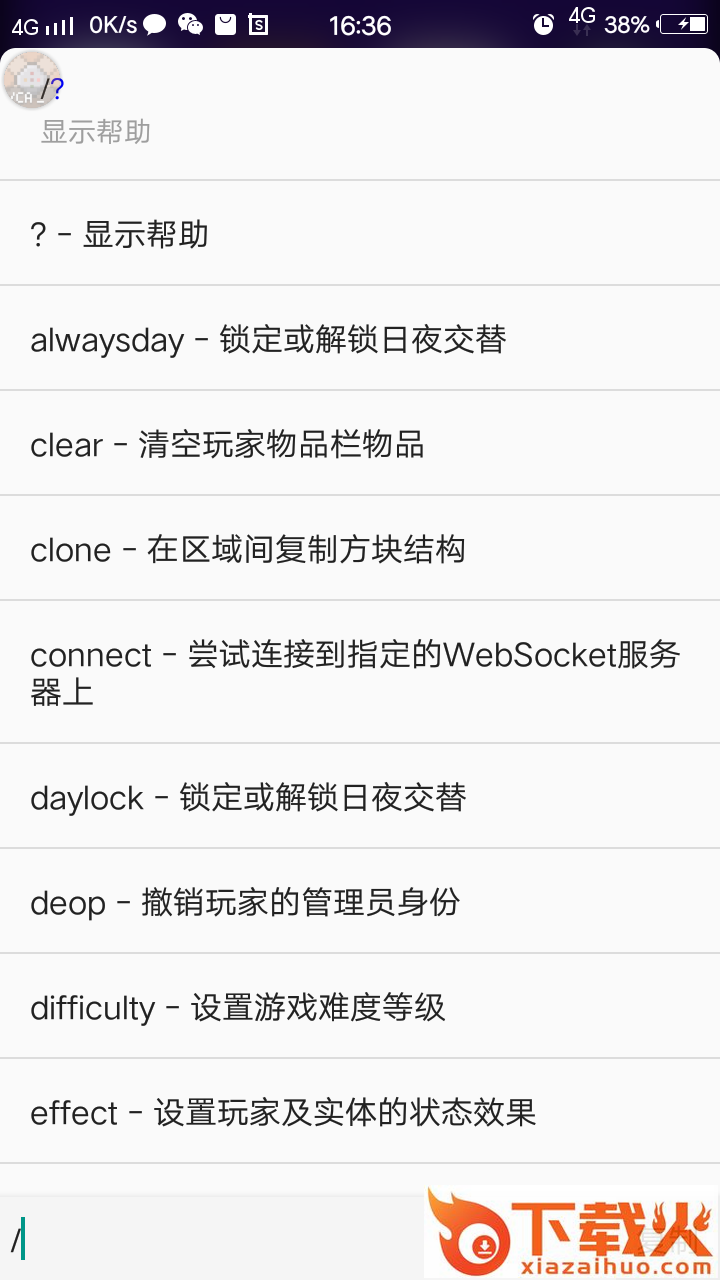The width and height of the screenshot is (720, 1280).
Task: Pick the difficulty command
Action: coord(360,1007)
